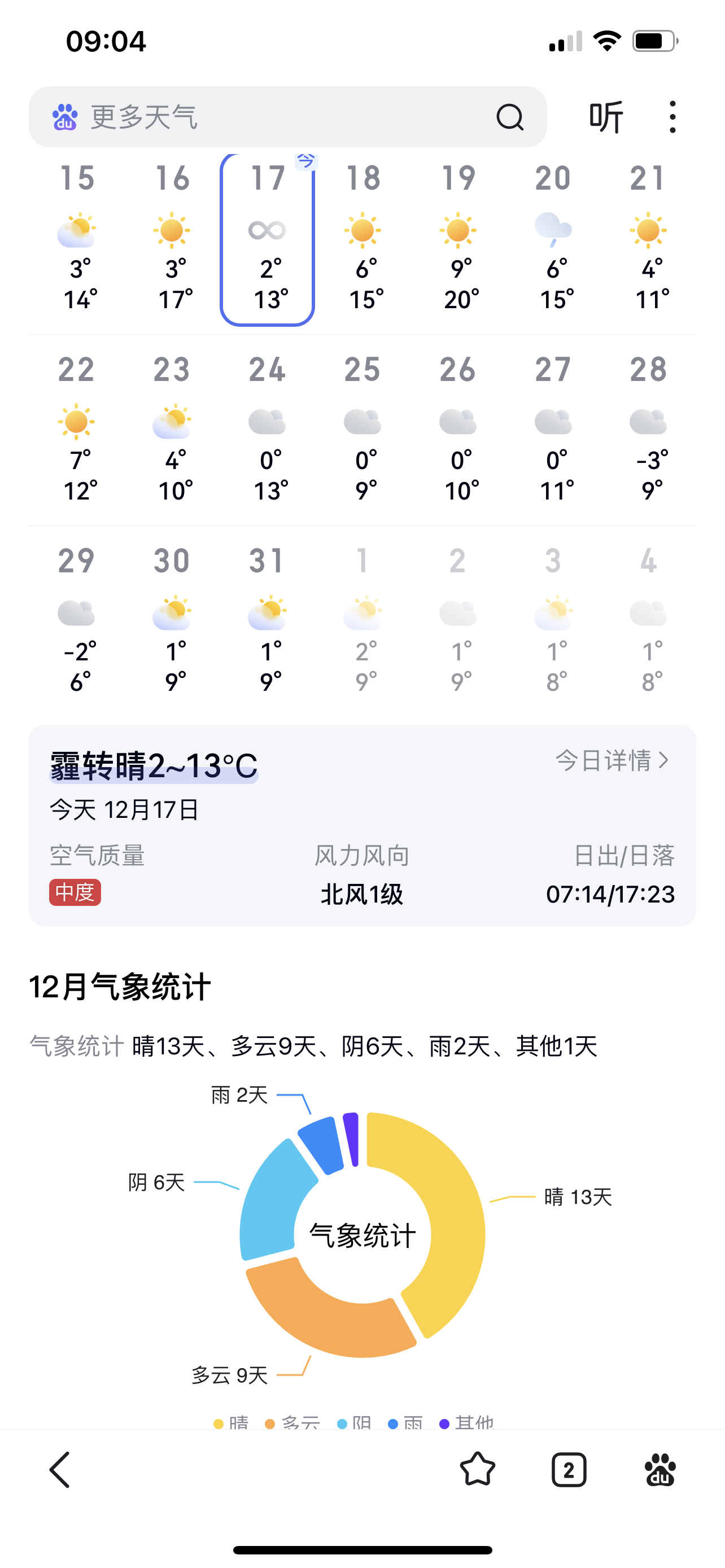This screenshot has width=725, height=1568.
Task: Open the Baidu paw home button
Action: pos(661,1470)
